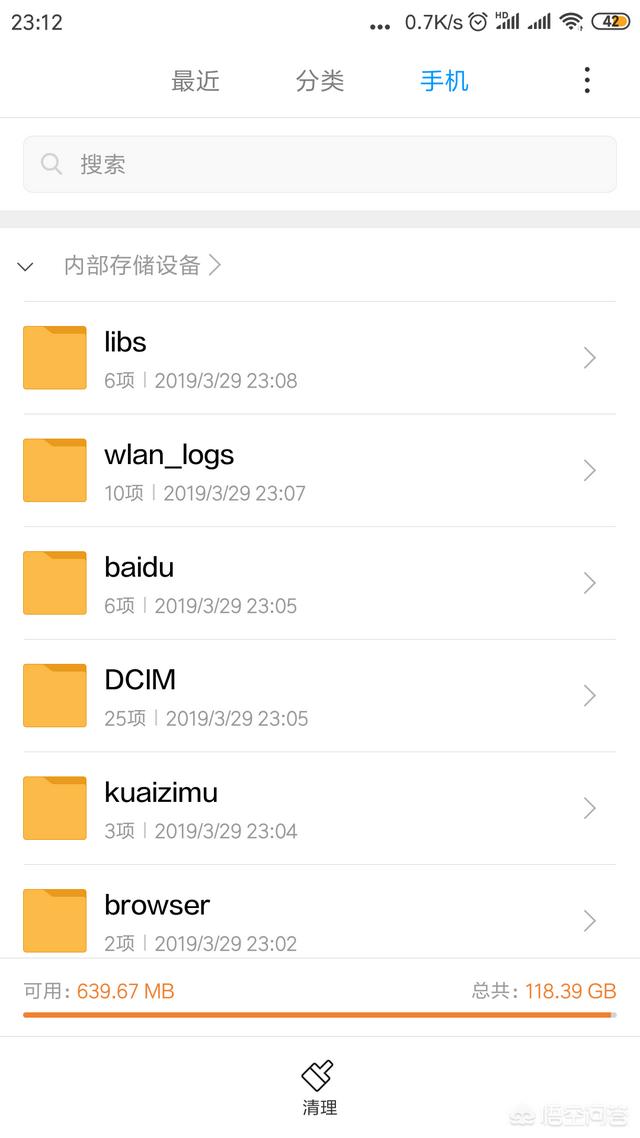Open the wlan_logs folder
Screen dimensions: 640x1138
(x=320, y=470)
